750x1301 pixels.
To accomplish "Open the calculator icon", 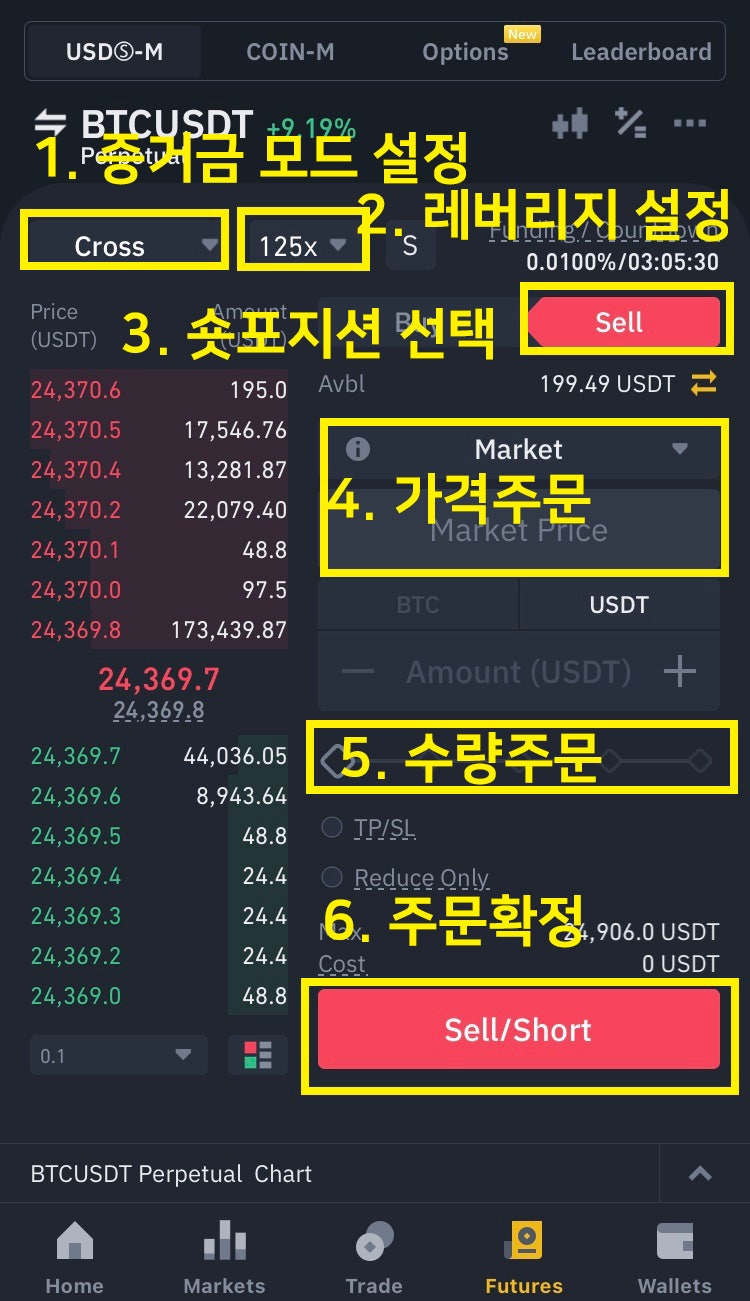I will (x=630, y=124).
